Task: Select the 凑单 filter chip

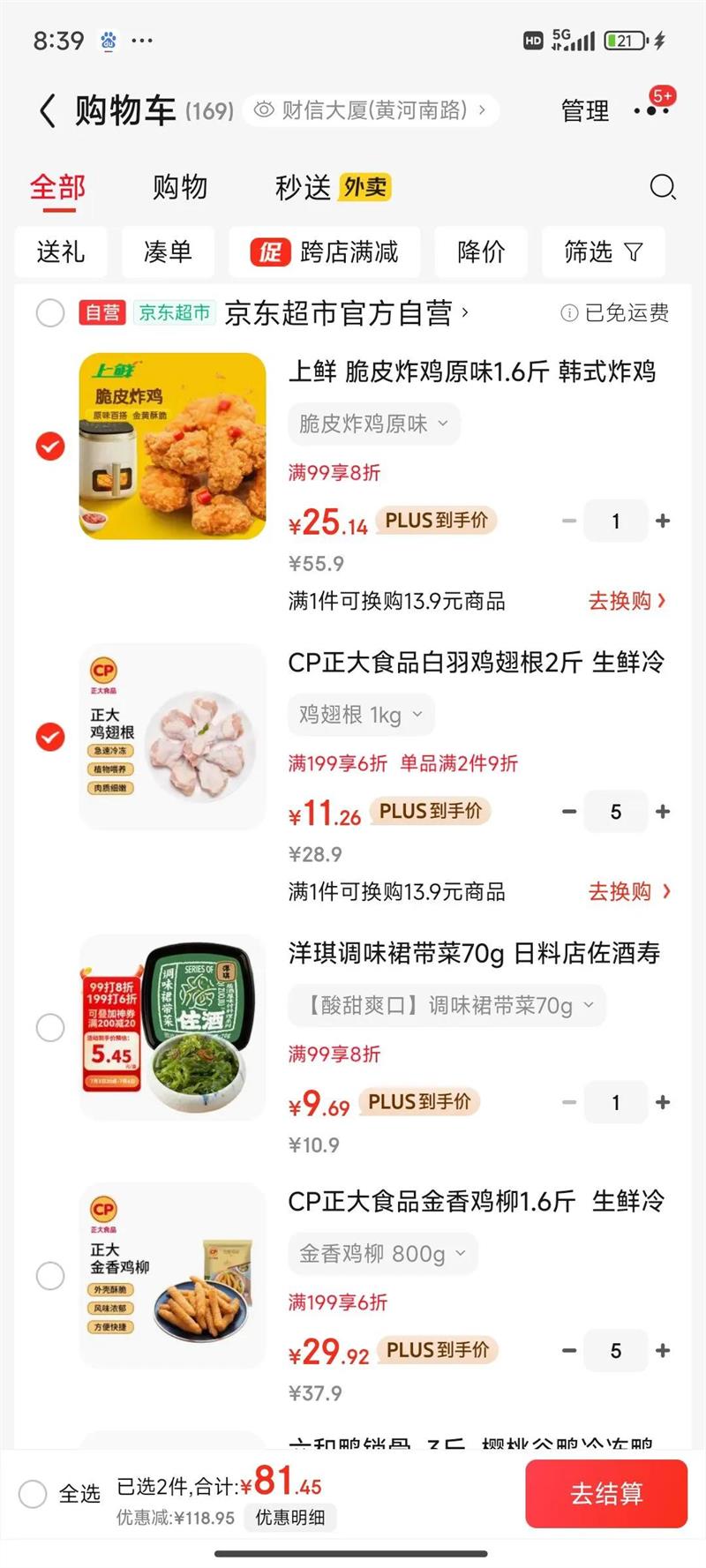Action: click(168, 252)
